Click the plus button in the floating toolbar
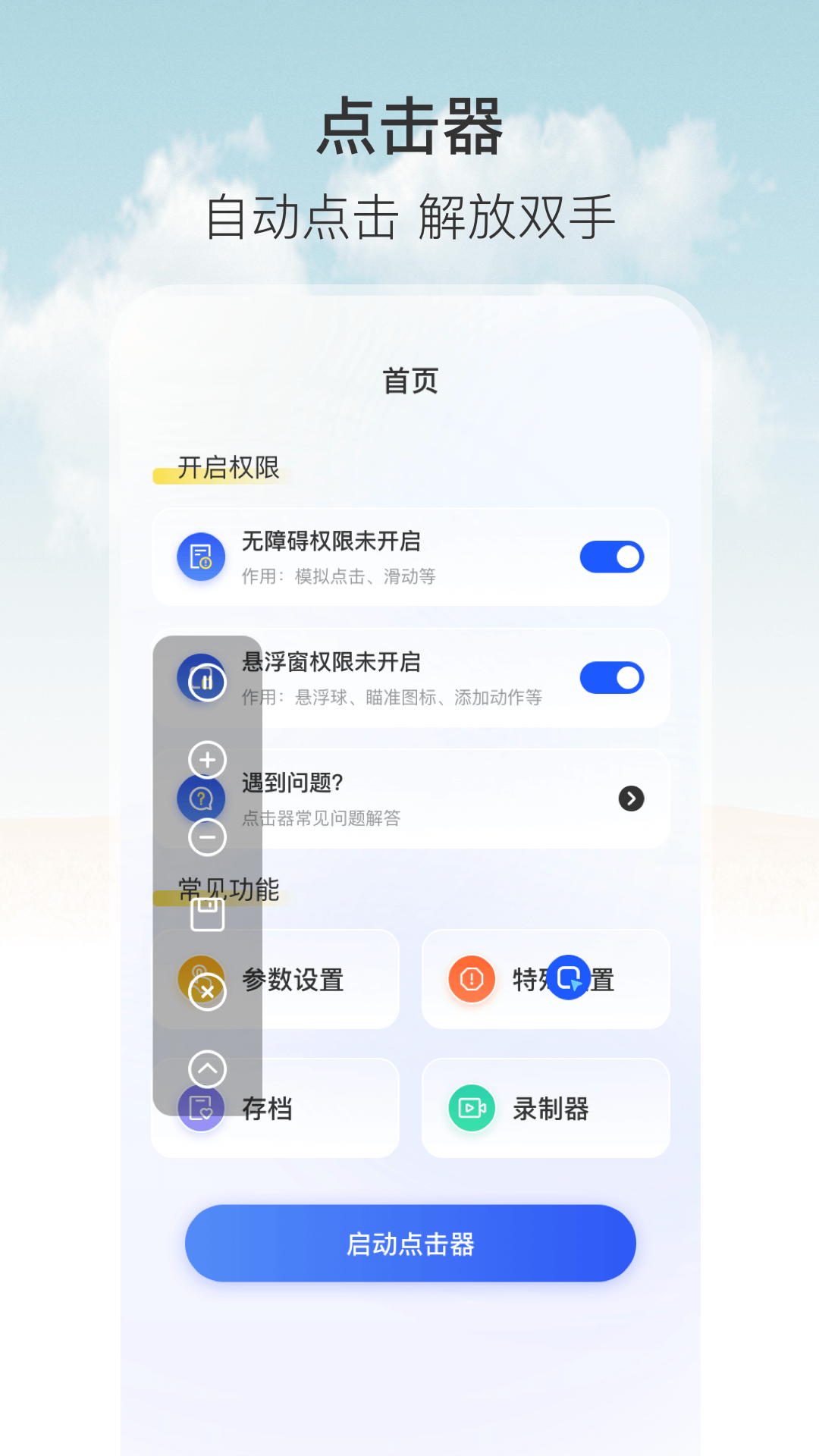 (207, 761)
